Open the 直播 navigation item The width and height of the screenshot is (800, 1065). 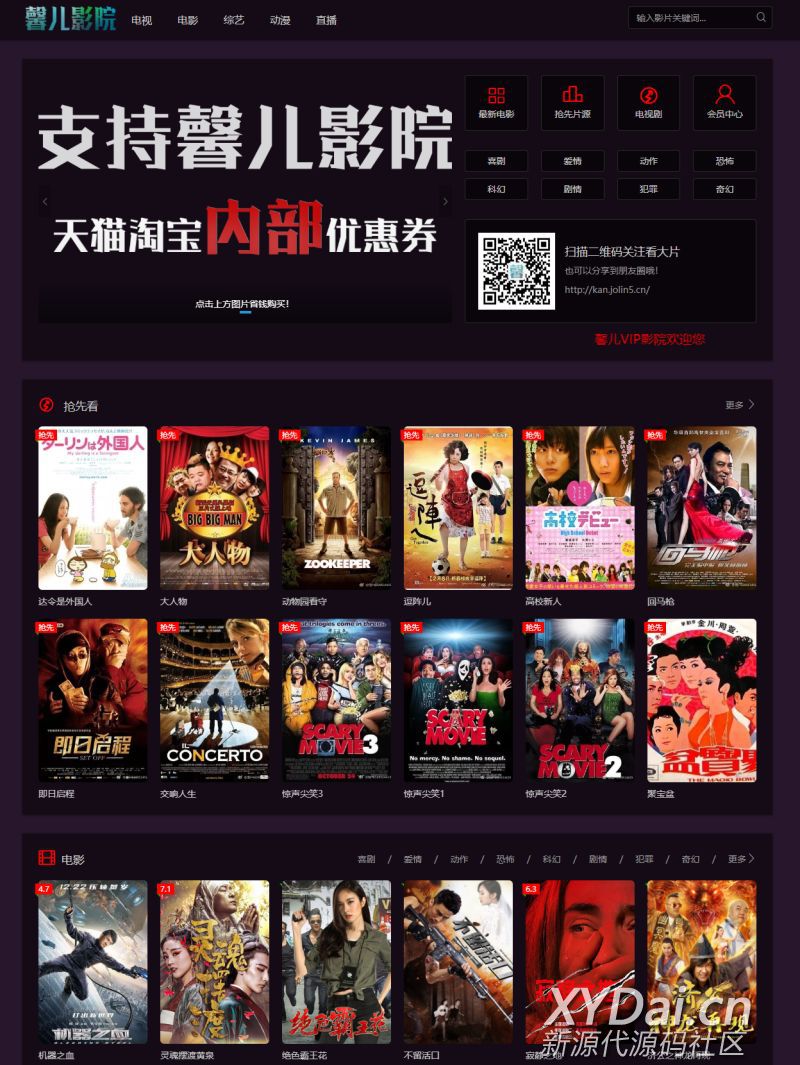click(326, 20)
